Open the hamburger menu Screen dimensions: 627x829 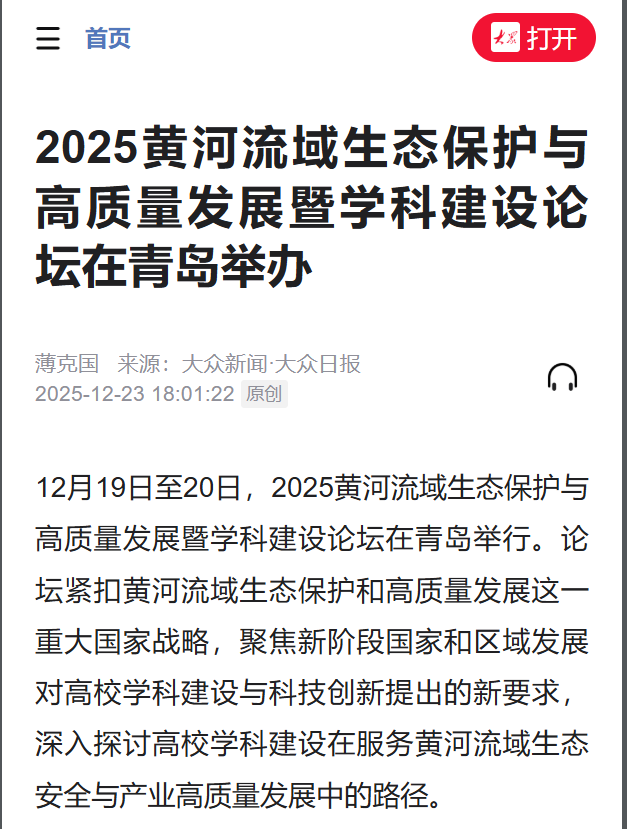[47, 39]
